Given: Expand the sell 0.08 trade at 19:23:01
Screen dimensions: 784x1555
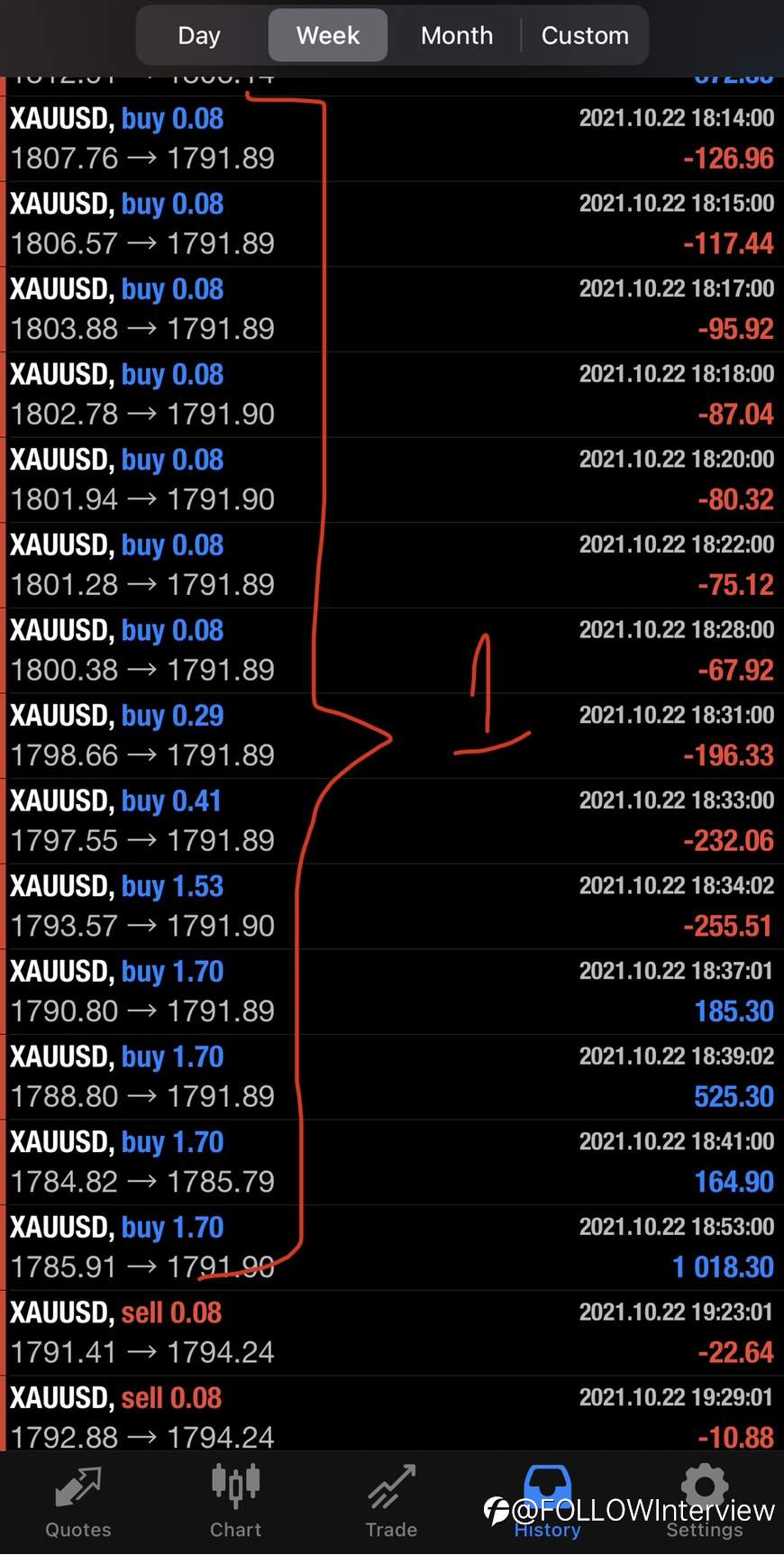Looking at the screenshot, I should [x=392, y=1333].
